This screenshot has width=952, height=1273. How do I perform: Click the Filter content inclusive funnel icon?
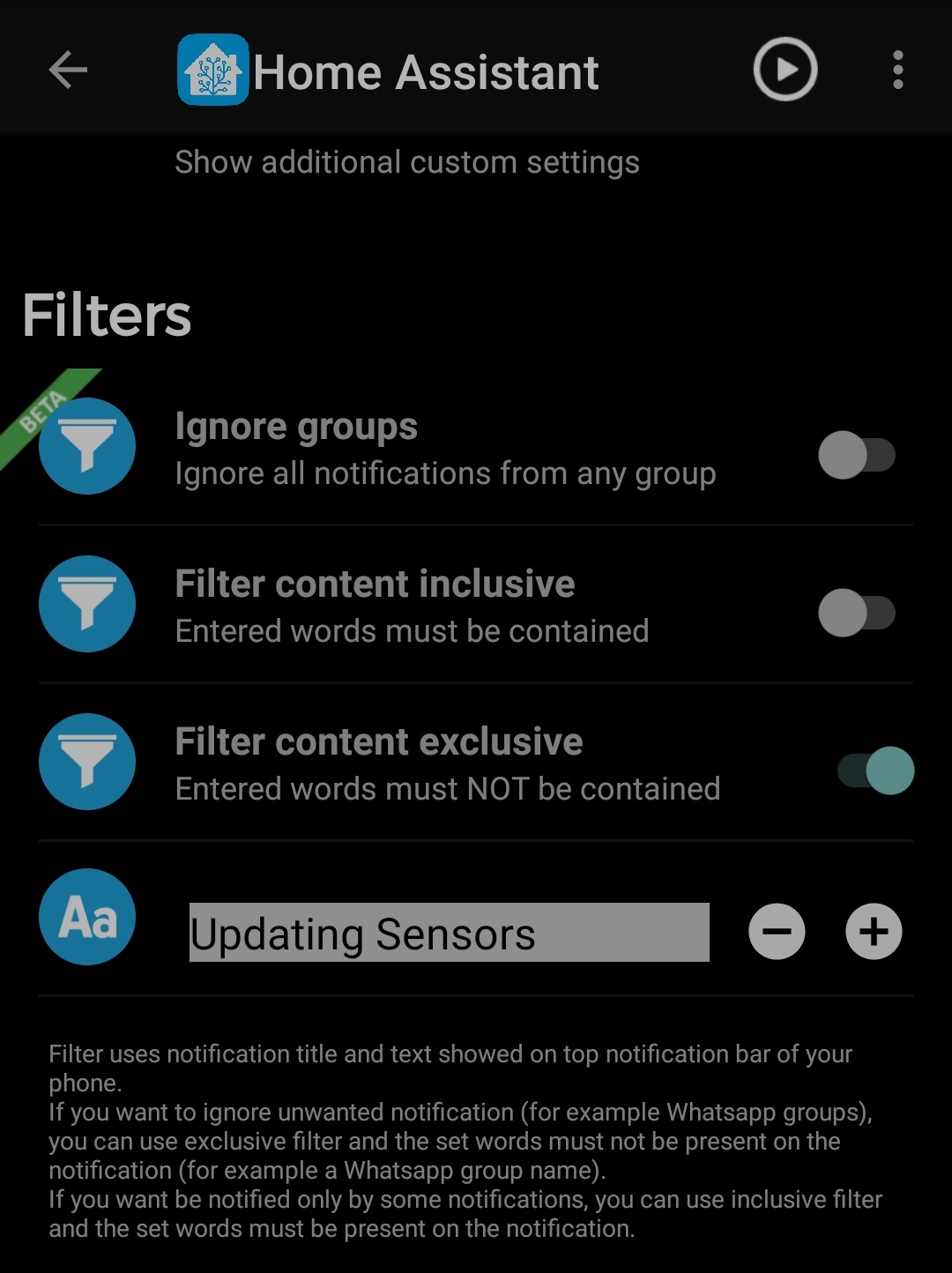coord(87,603)
